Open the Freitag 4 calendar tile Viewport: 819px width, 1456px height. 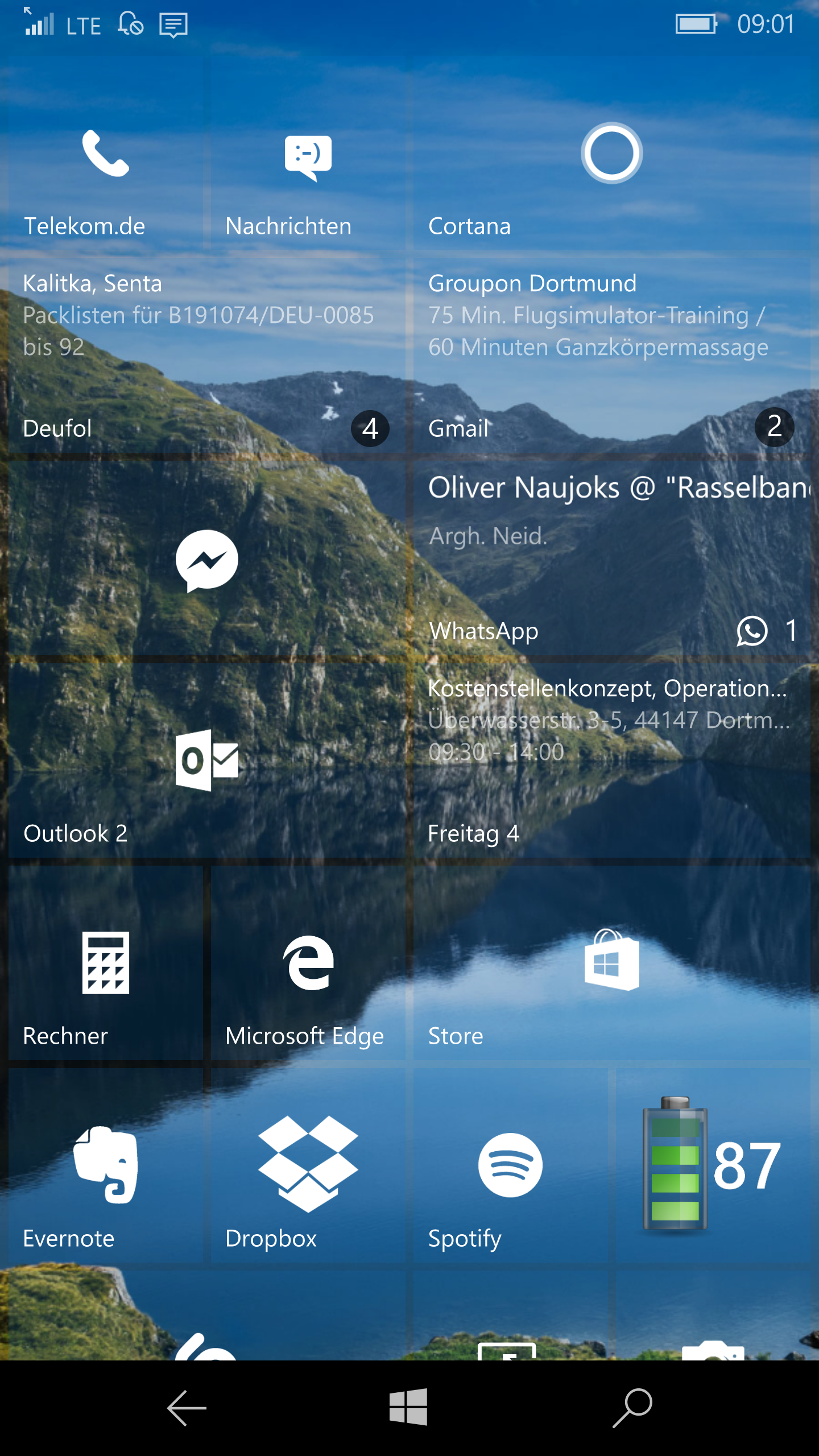612,761
